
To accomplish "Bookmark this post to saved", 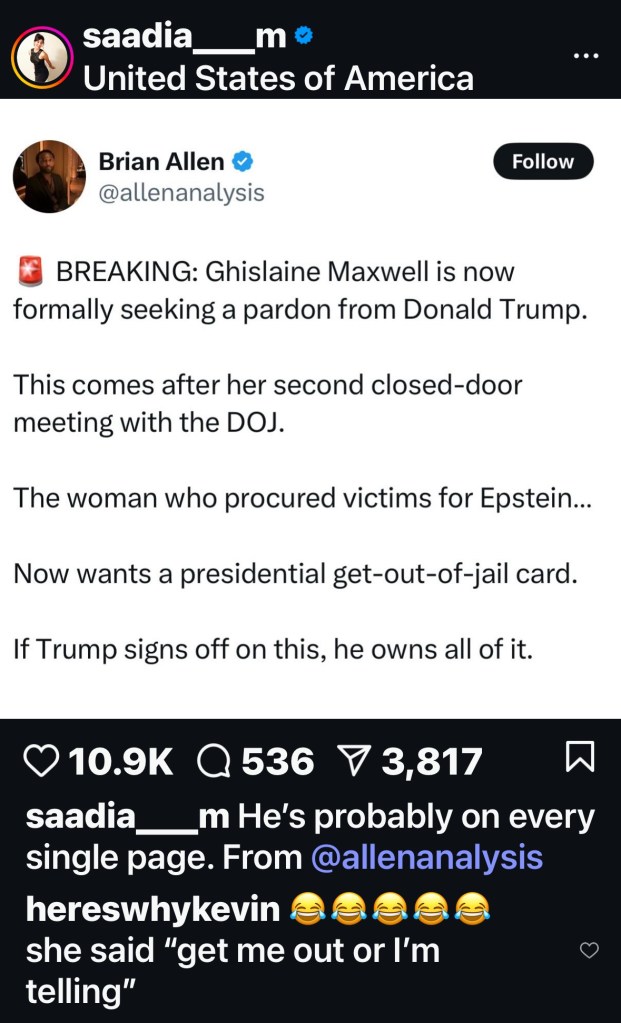I will point(579,760).
